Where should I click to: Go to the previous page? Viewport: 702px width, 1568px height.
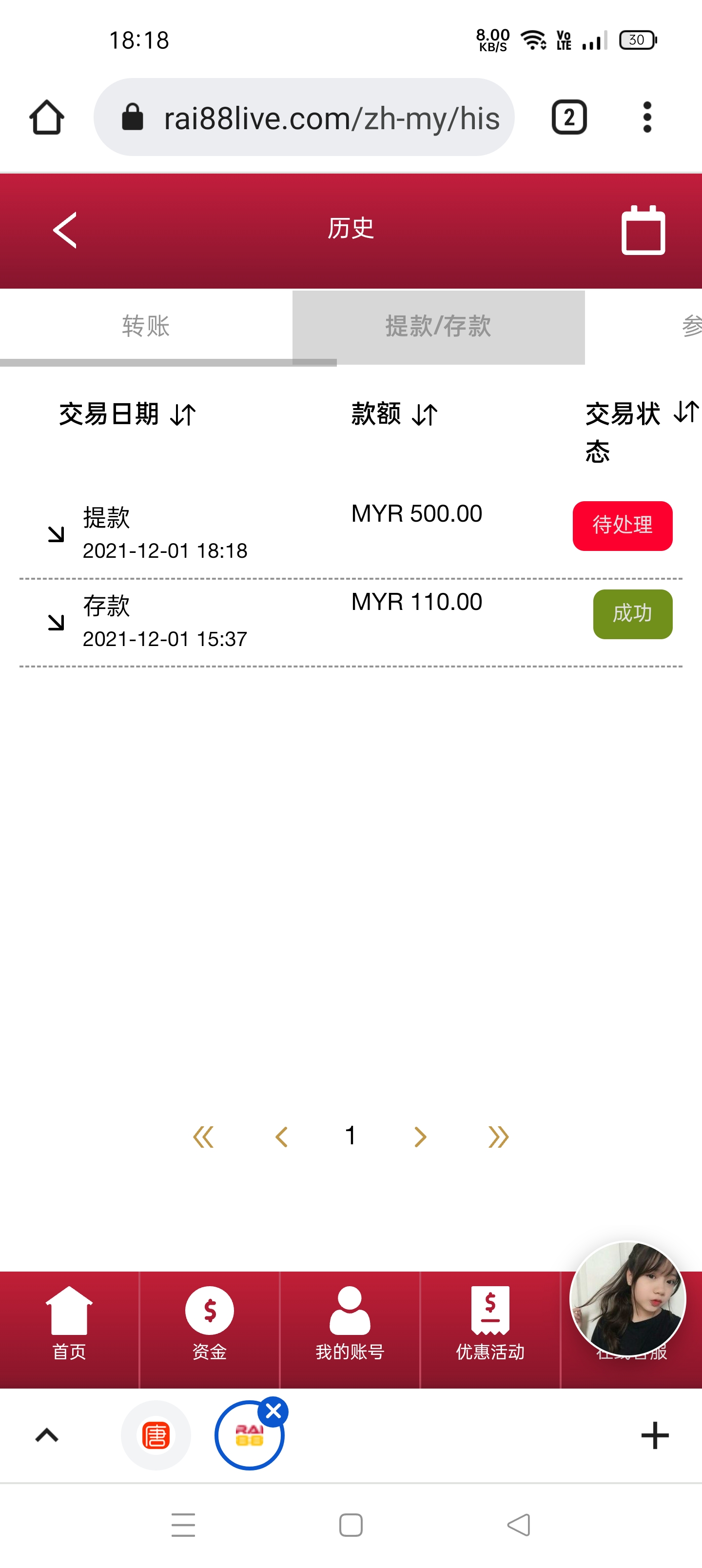coord(281,1137)
